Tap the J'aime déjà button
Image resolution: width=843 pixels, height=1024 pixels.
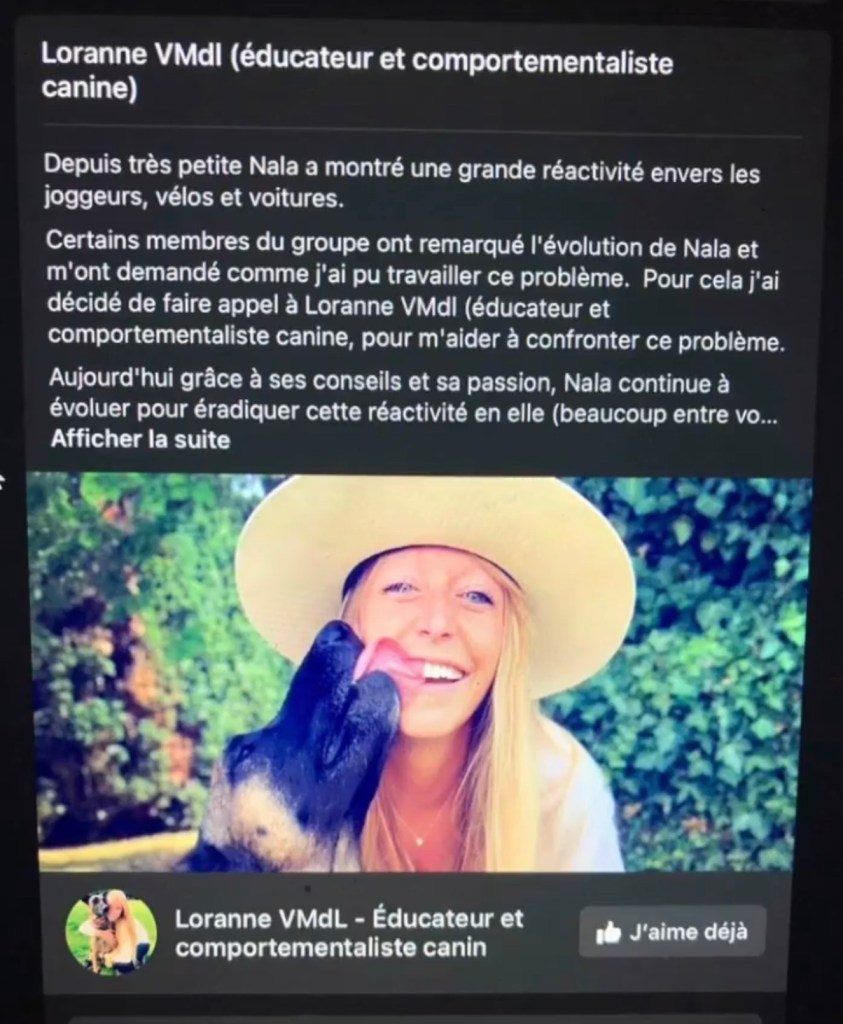[672, 933]
